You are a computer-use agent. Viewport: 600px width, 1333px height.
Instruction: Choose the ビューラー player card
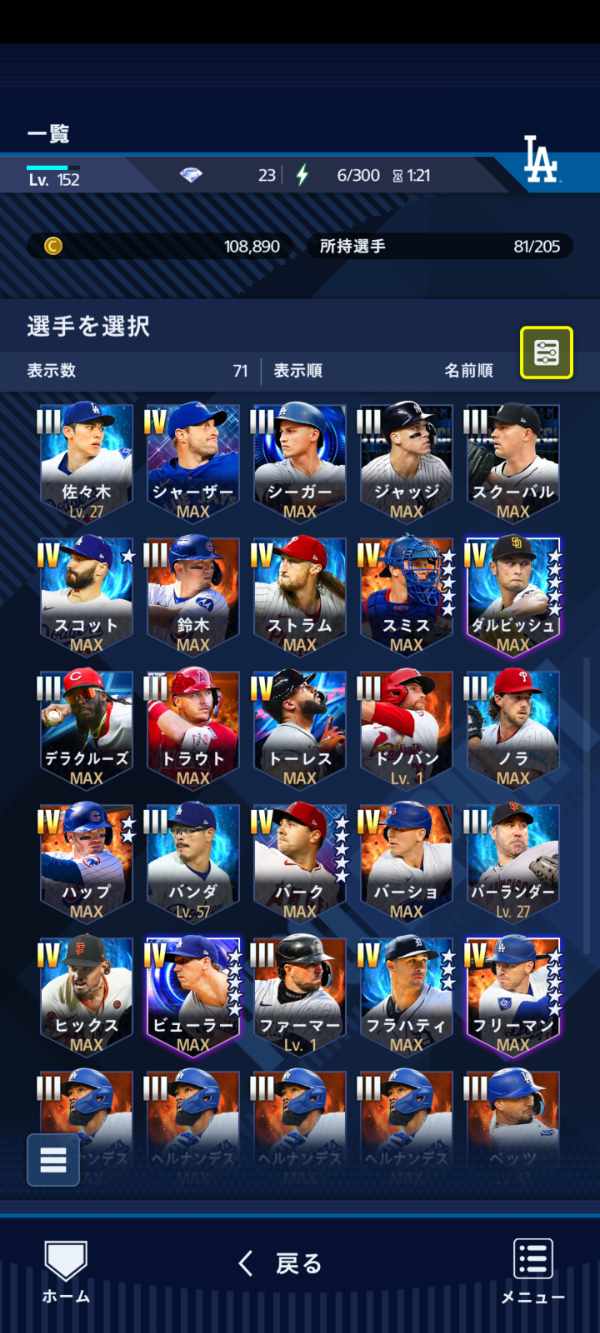tap(193, 994)
